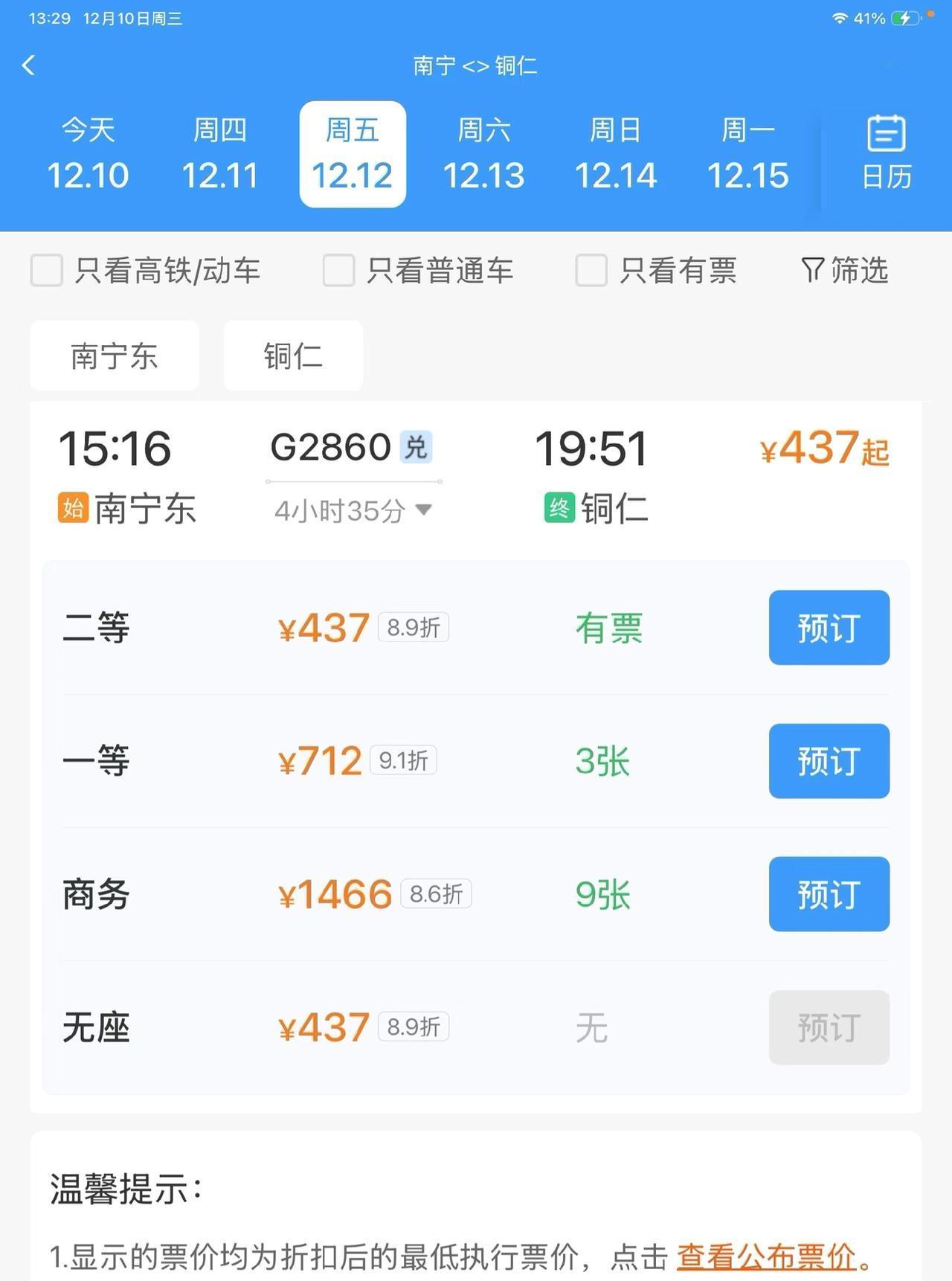Switch to today's date 12.10
The height and width of the screenshot is (1281, 952).
pos(88,152)
